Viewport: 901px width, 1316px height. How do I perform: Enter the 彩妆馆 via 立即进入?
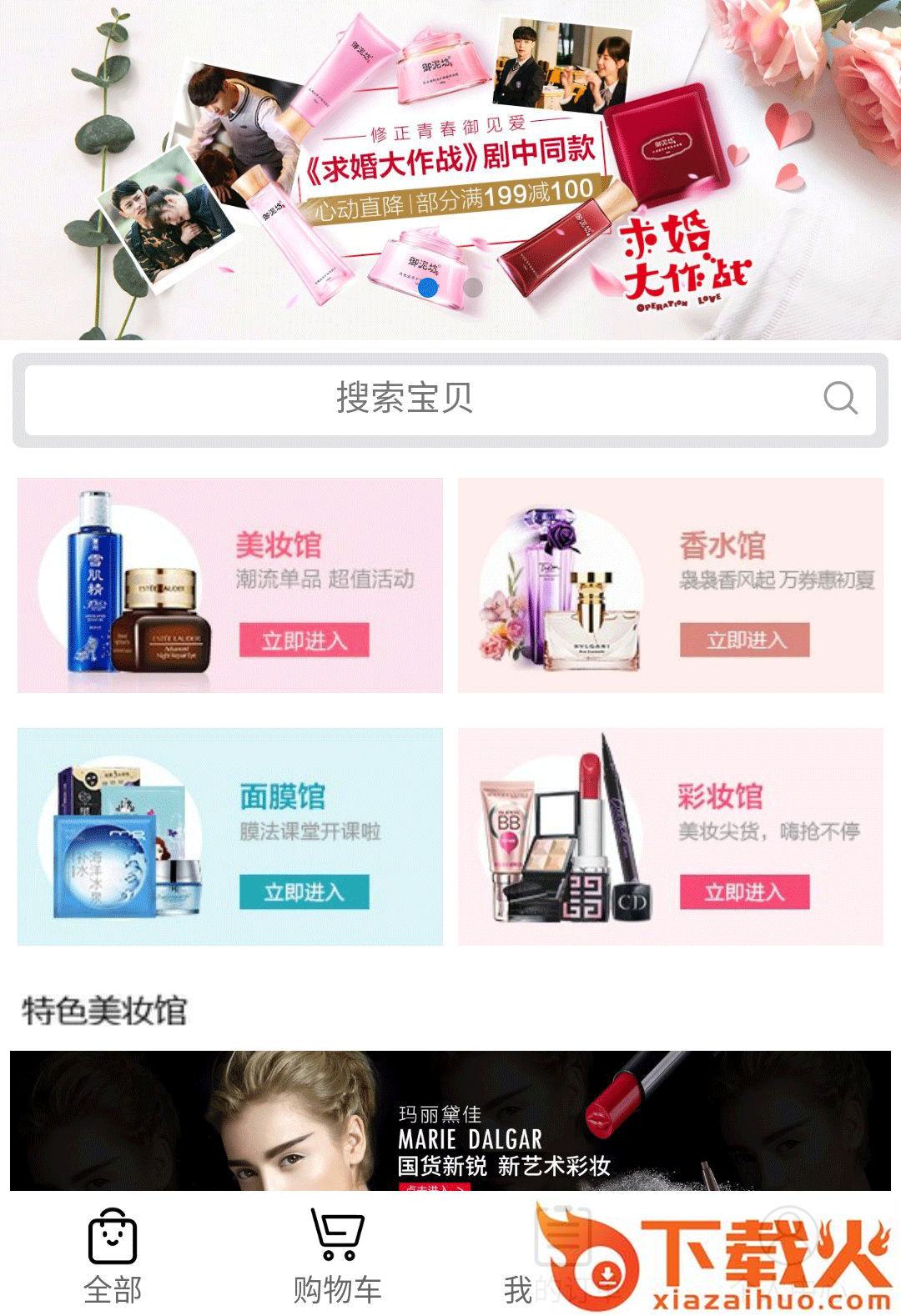744,892
